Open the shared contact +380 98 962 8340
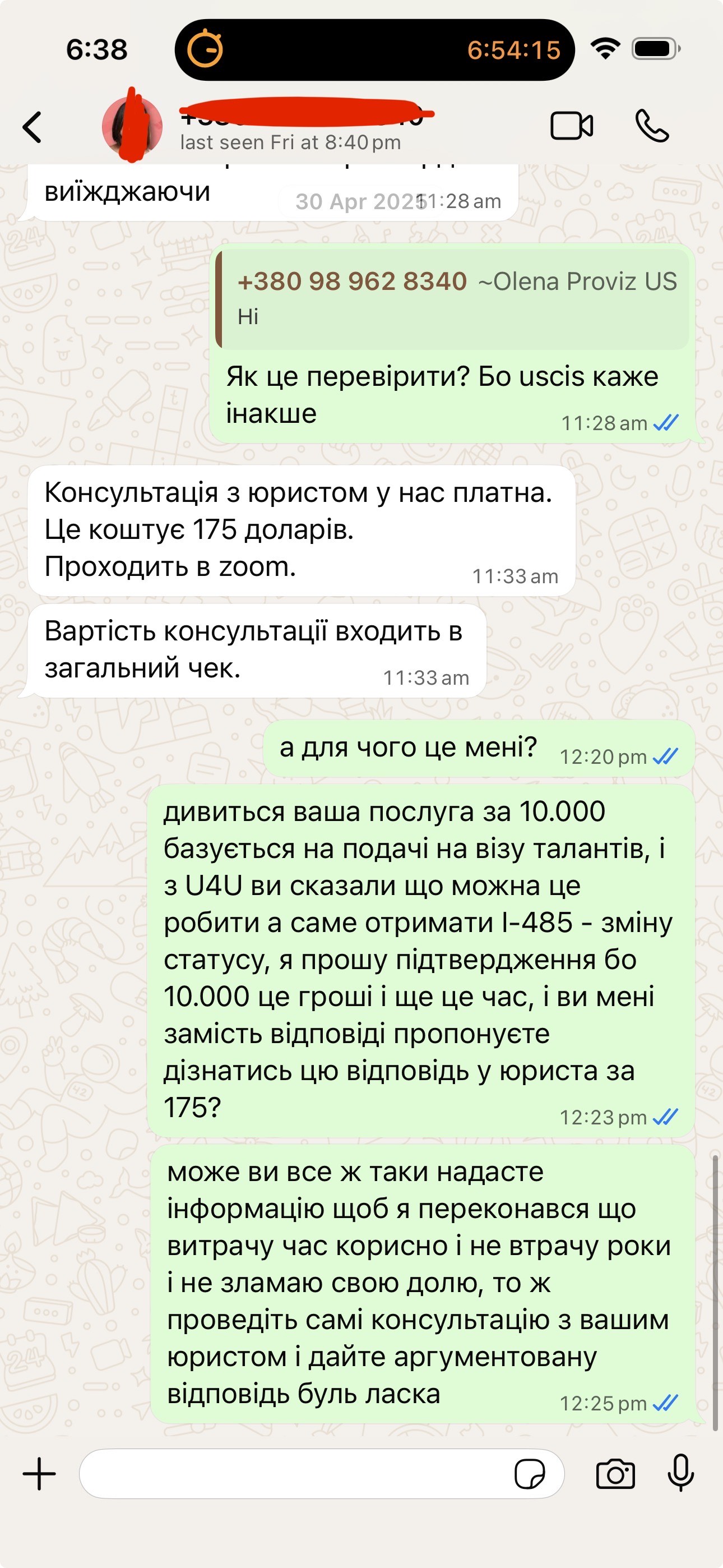The image size is (723, 1568). click(352, 282)
